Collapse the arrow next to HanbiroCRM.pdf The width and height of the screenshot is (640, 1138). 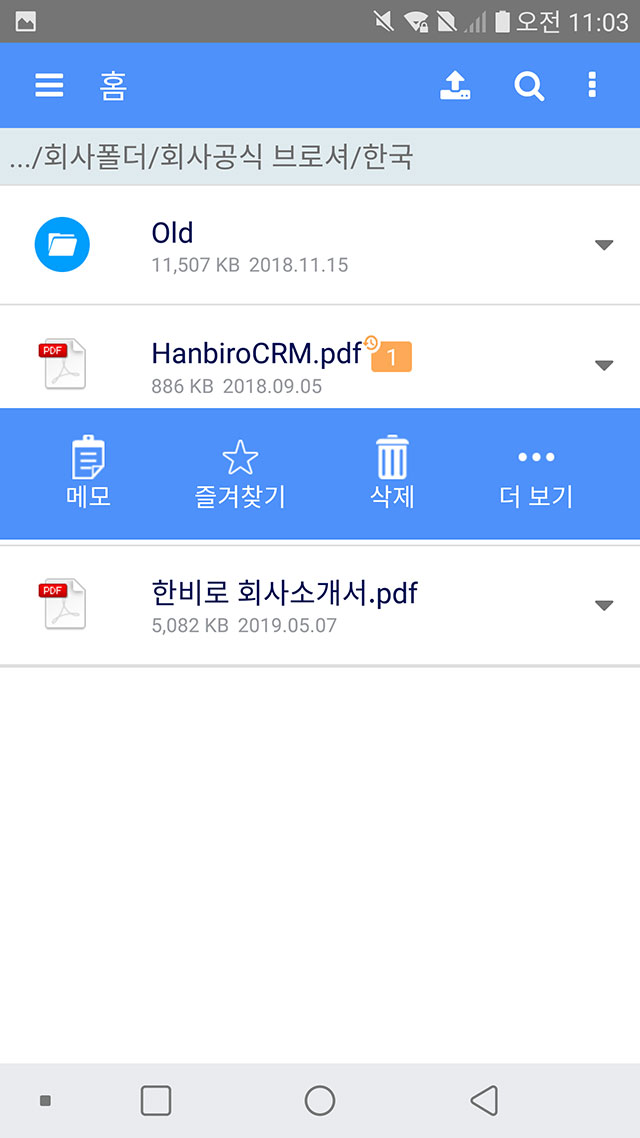pos(604,366)
